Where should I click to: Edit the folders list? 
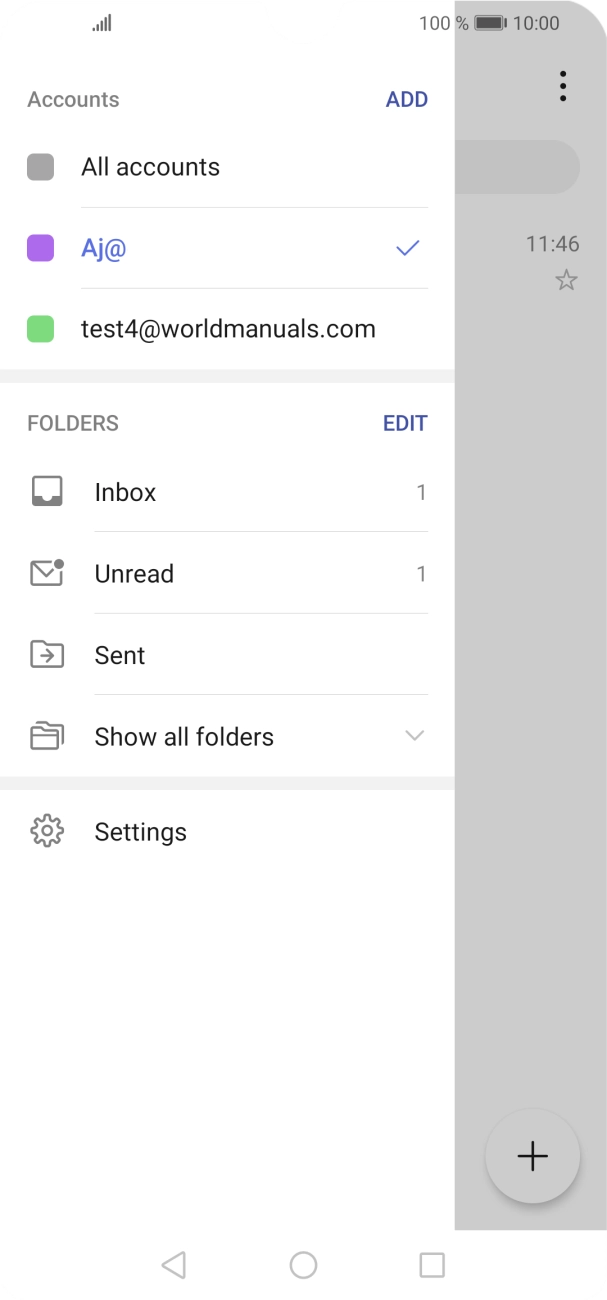[x=405, y=423]
